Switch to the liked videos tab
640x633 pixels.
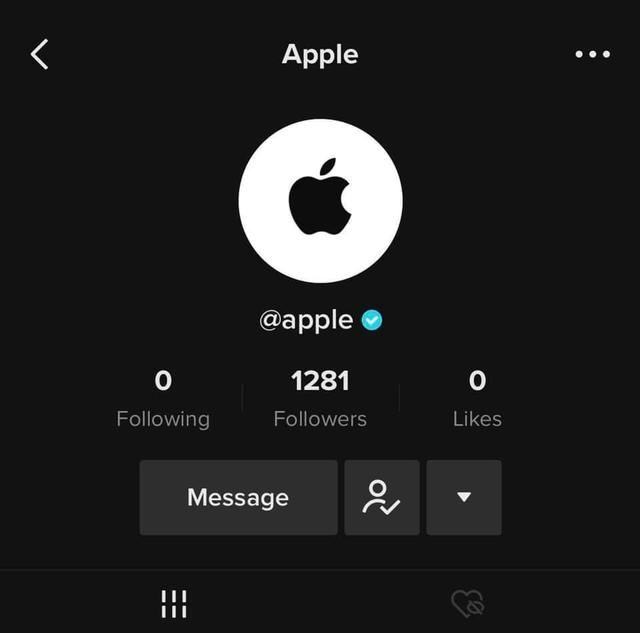click(x=467, y=603)
